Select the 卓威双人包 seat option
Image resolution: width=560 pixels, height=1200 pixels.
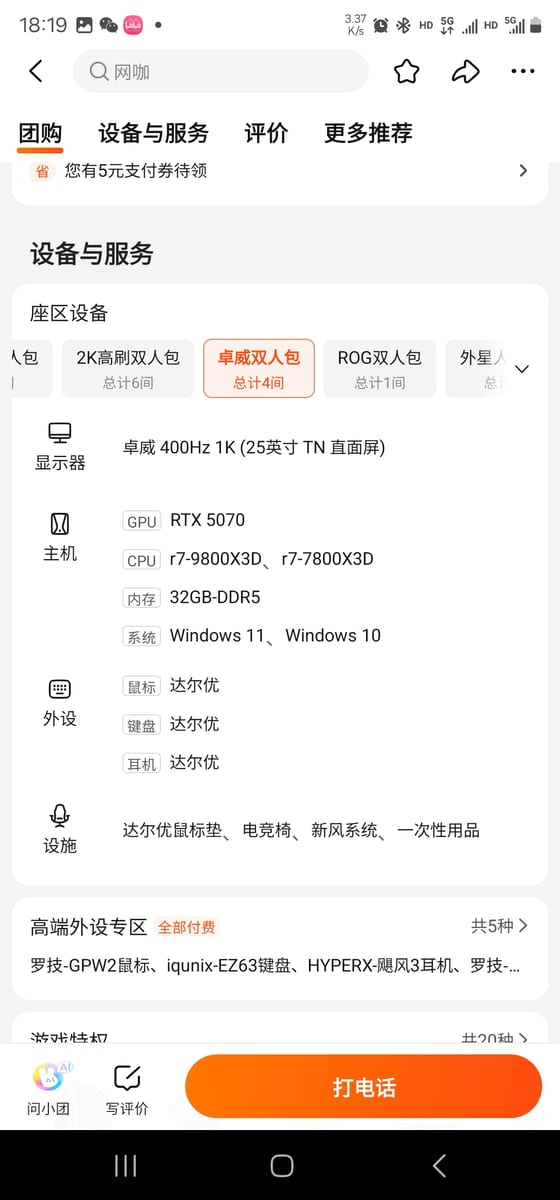pos(259,368)
